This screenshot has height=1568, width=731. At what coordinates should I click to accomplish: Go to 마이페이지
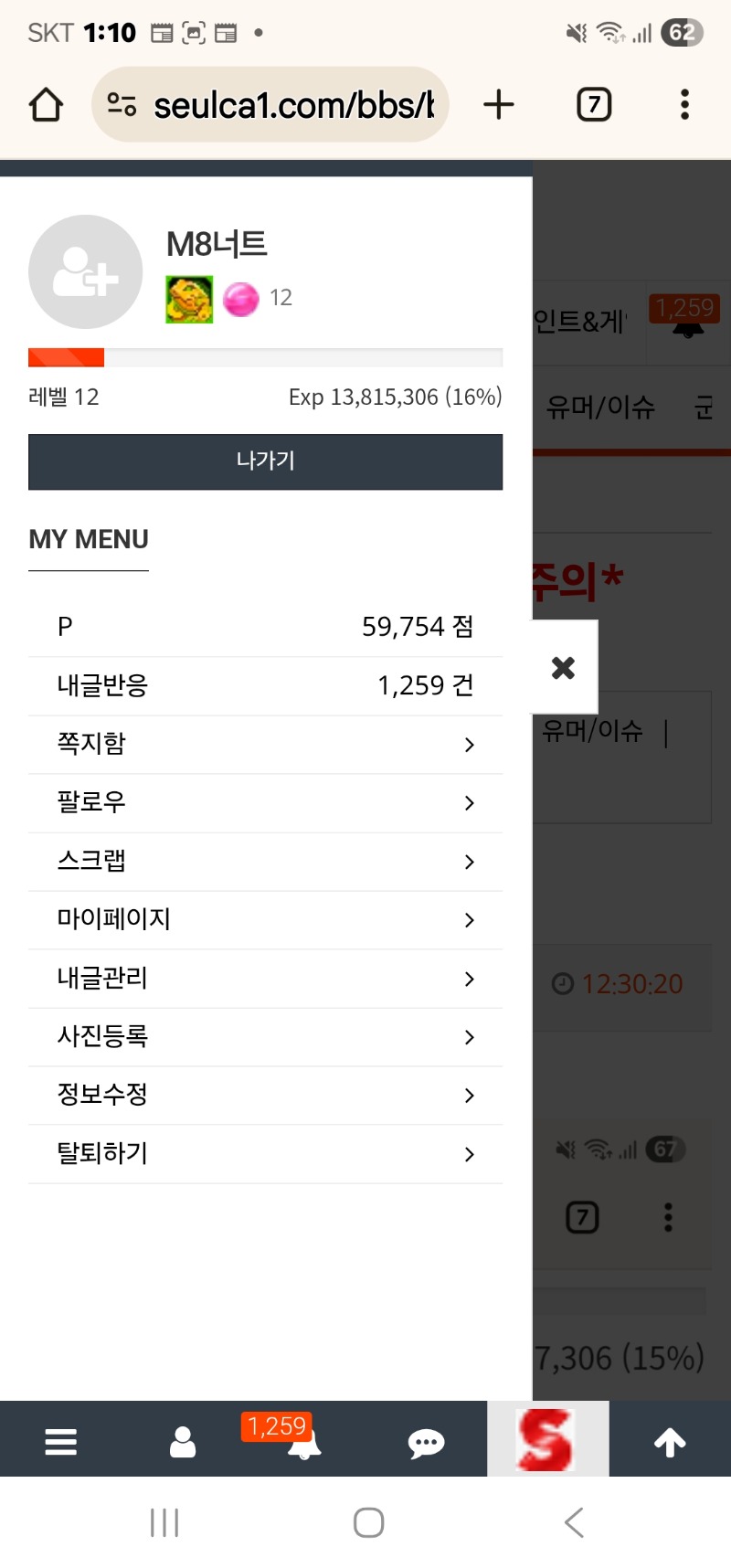click(265, 919)
